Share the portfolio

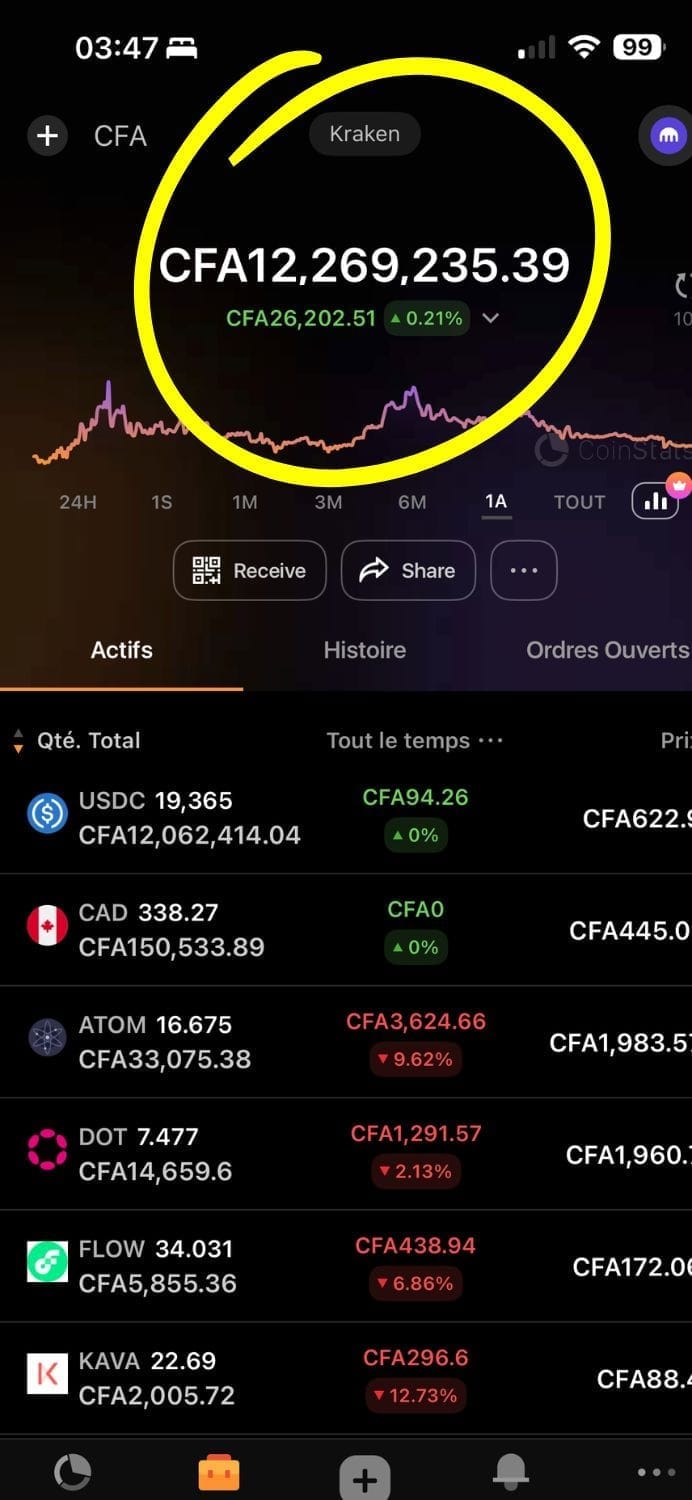[x=408, y=571]
